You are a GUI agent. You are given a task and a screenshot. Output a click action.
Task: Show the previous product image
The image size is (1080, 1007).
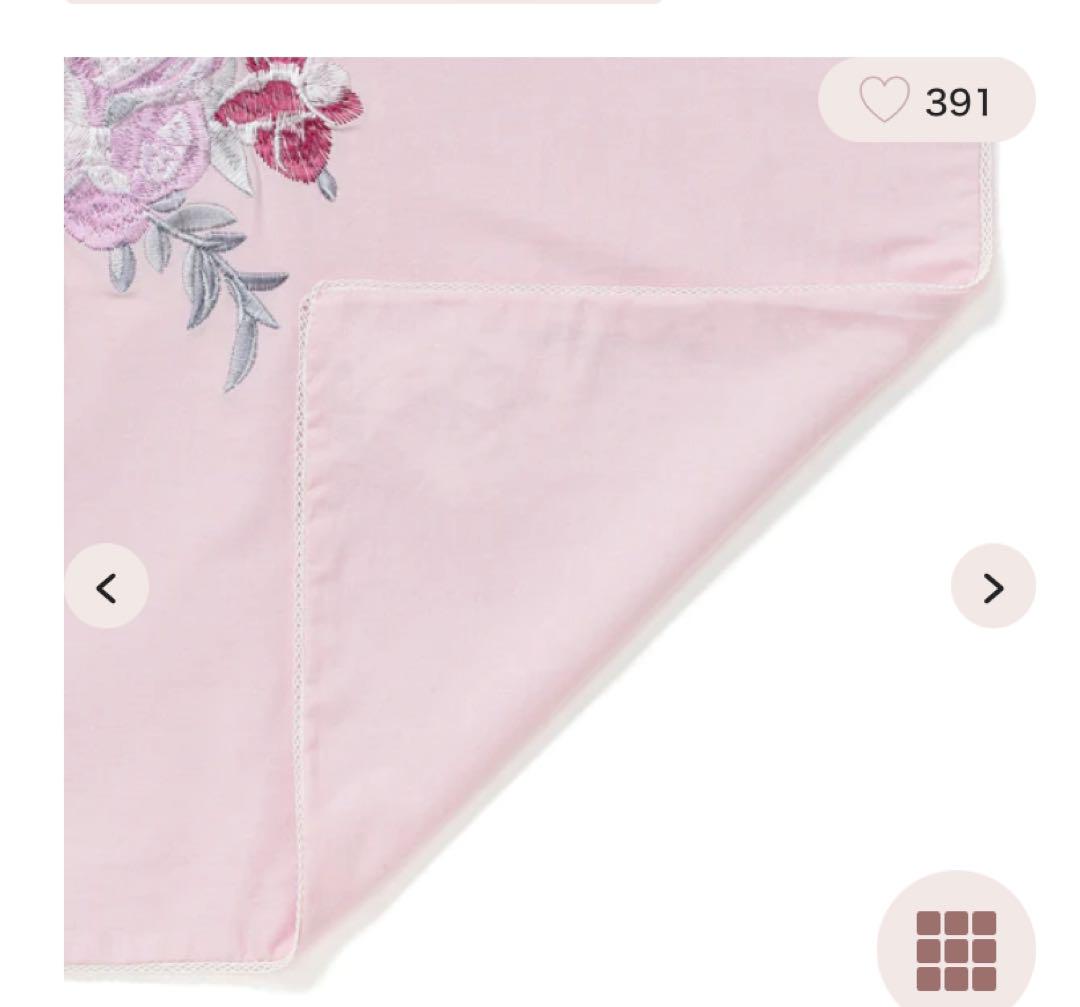[107, 587]
